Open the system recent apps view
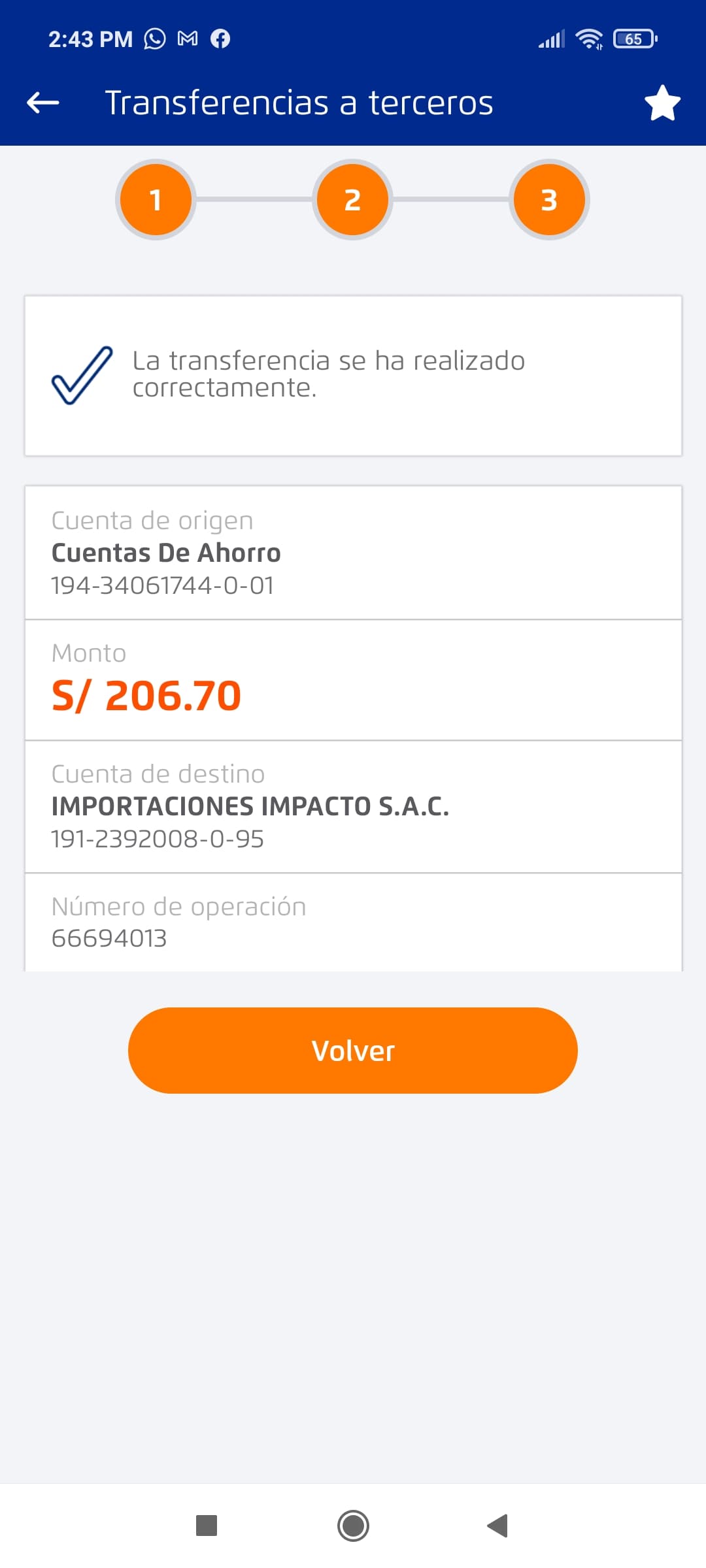This screenshot has width=706, height=1568. [x=207, y=1526]
